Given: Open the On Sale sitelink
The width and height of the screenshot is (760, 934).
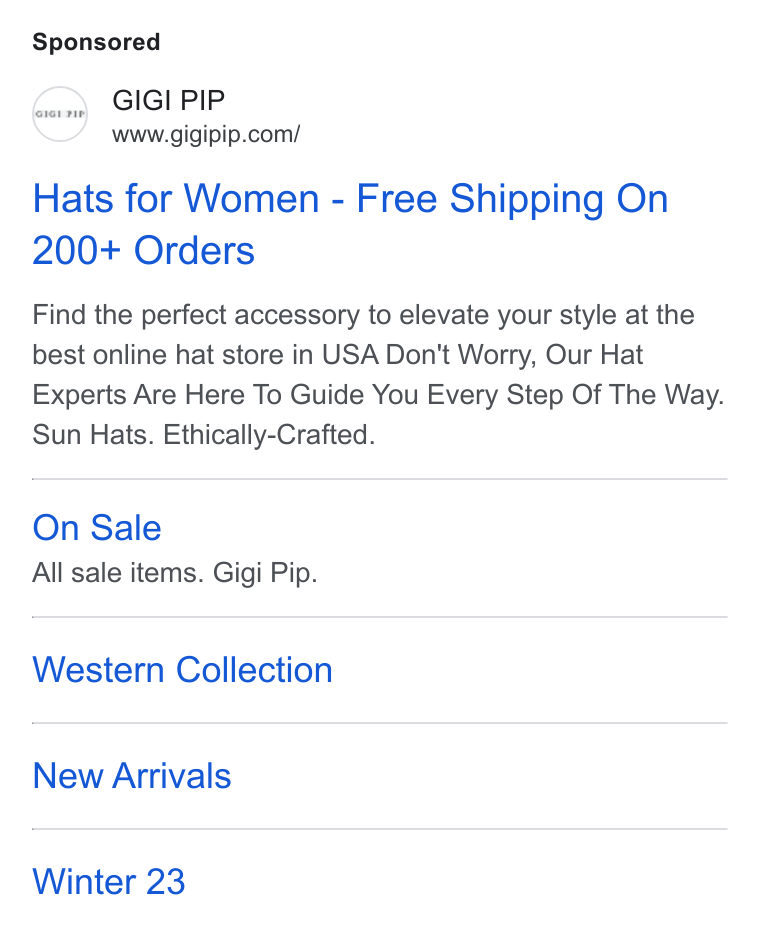Looking at the screenshot, I should tap(97, 528).
